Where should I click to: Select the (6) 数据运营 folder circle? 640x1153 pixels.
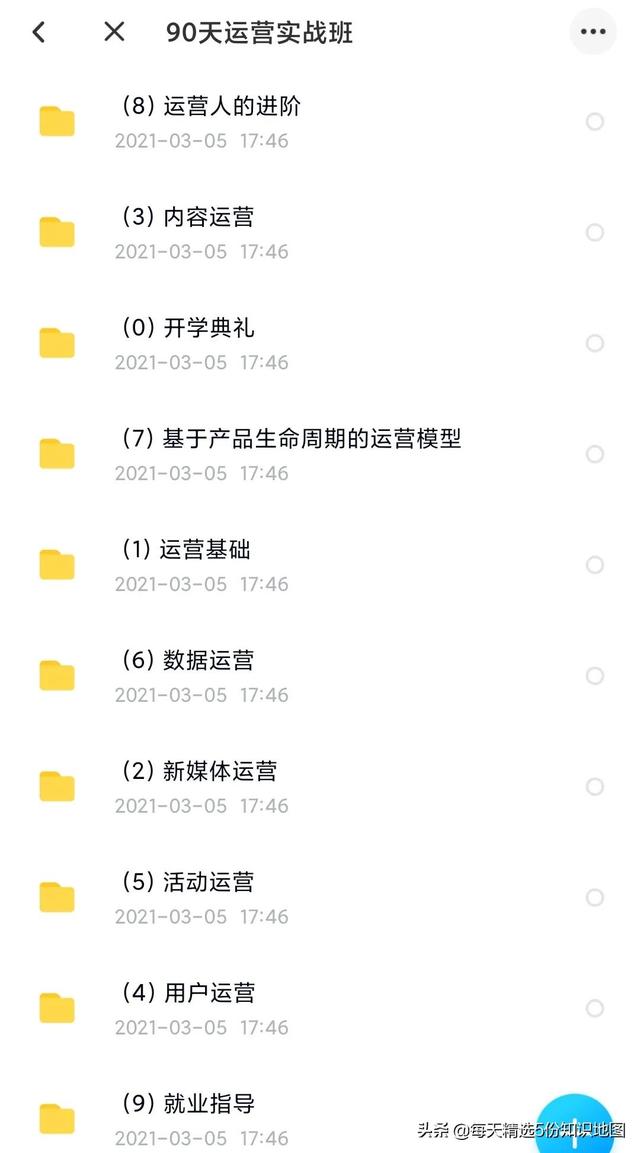[594, 676]
